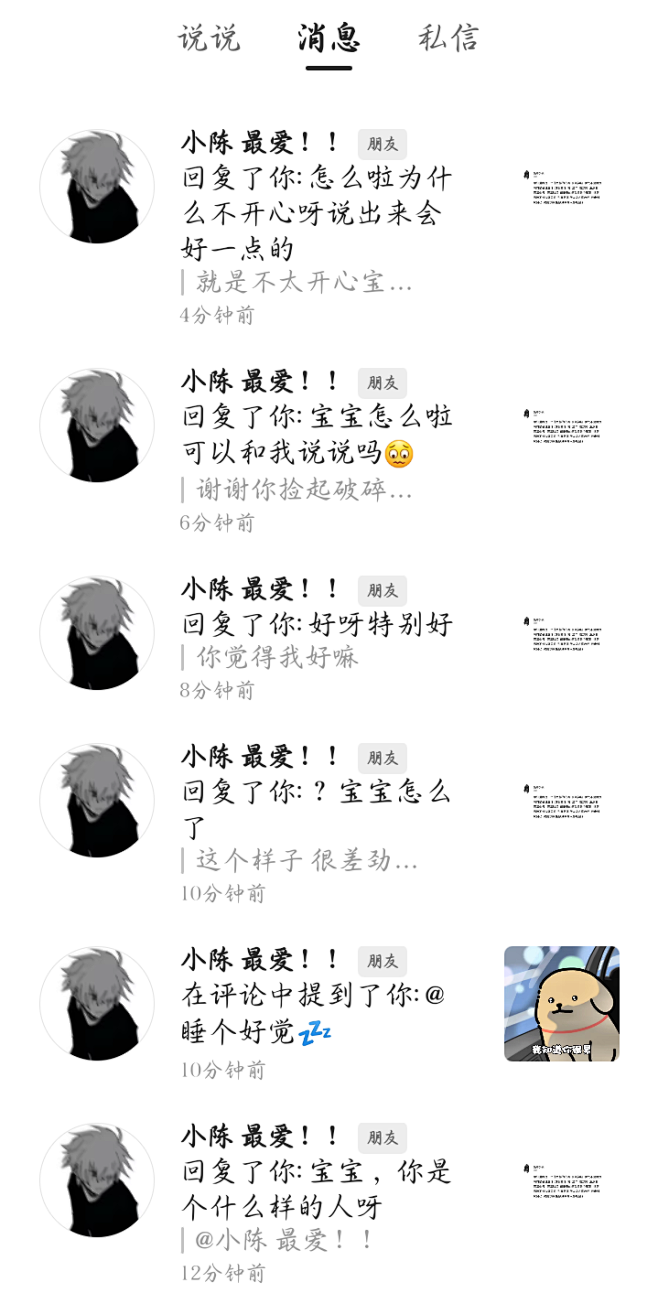The image size is (658, 1293).
Task: Open the post thumbnail beside 4分钟前 reply
Action: point(563,187)
